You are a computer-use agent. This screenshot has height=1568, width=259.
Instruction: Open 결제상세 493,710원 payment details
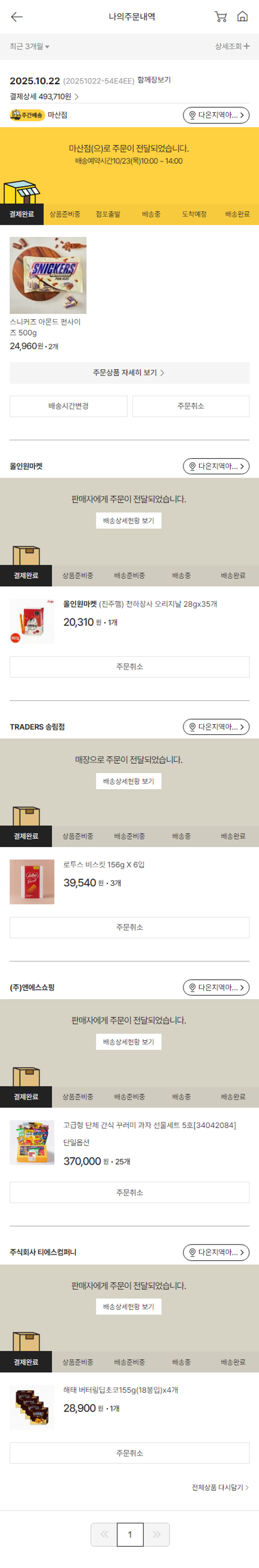(44, 97)
